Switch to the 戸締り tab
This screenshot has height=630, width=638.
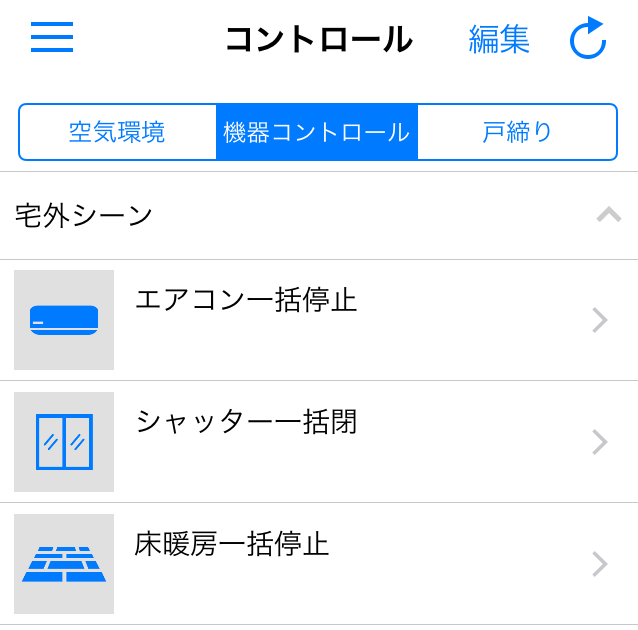(517, 132)
